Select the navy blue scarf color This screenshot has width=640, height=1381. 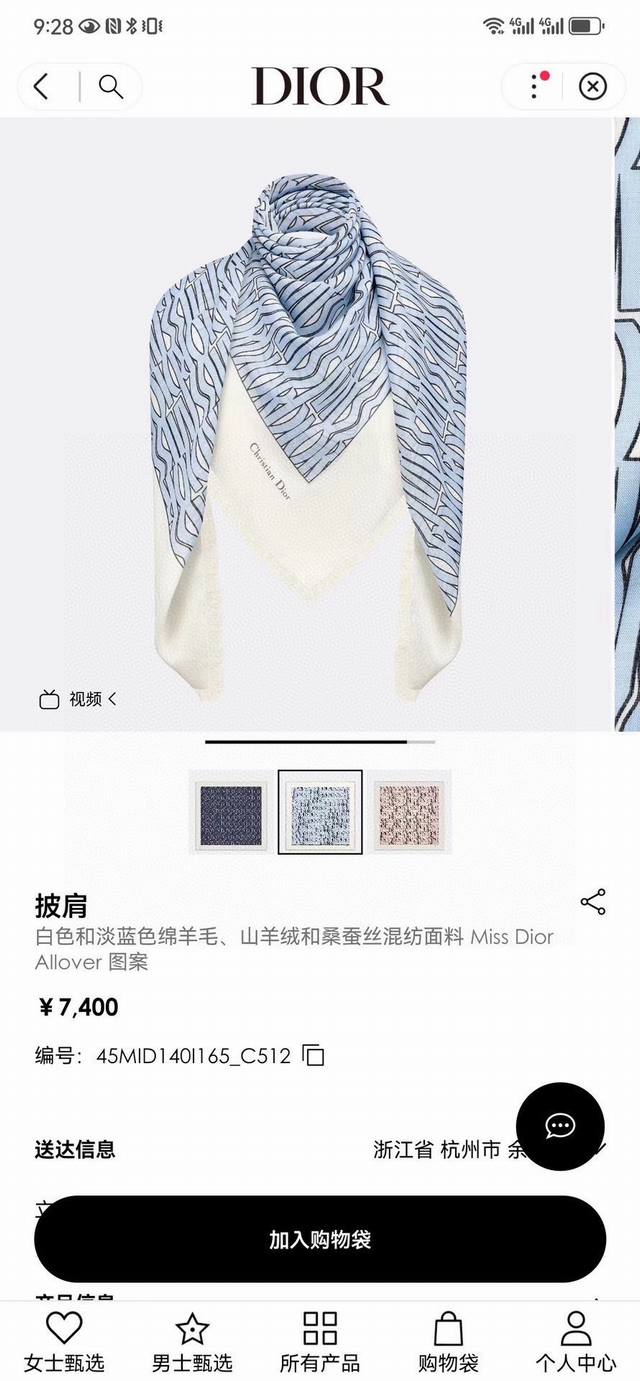tap(230, 813)
